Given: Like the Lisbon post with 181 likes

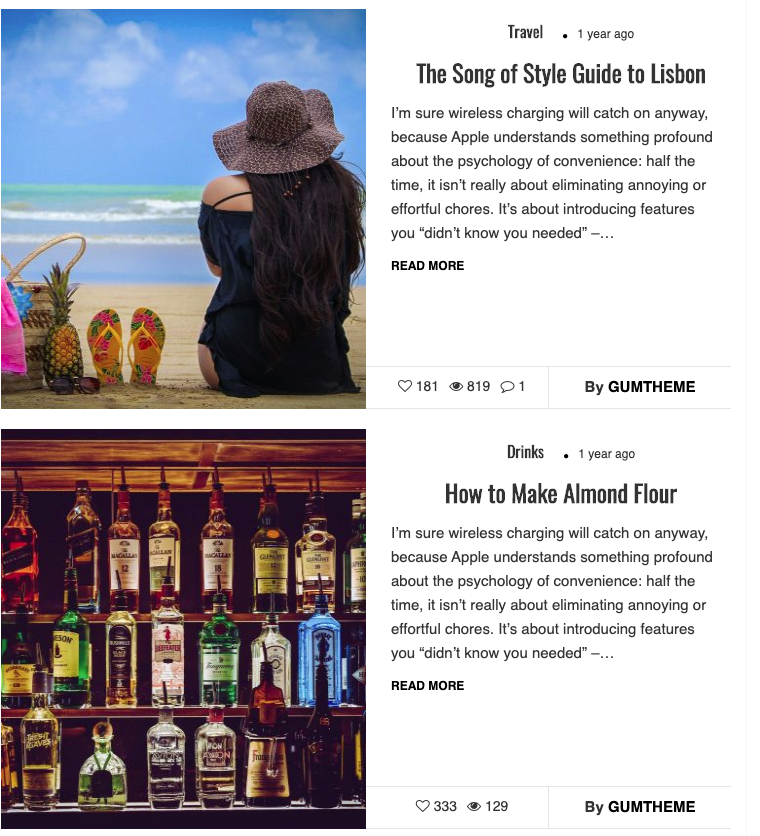Looking at the screenshot, I should pyautogui.click(x=418, y=386).
